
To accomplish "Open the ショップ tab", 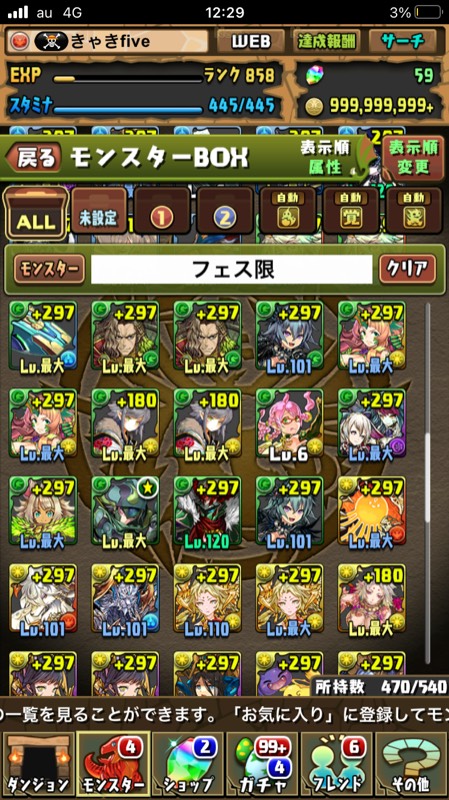I will pos(188,764).
